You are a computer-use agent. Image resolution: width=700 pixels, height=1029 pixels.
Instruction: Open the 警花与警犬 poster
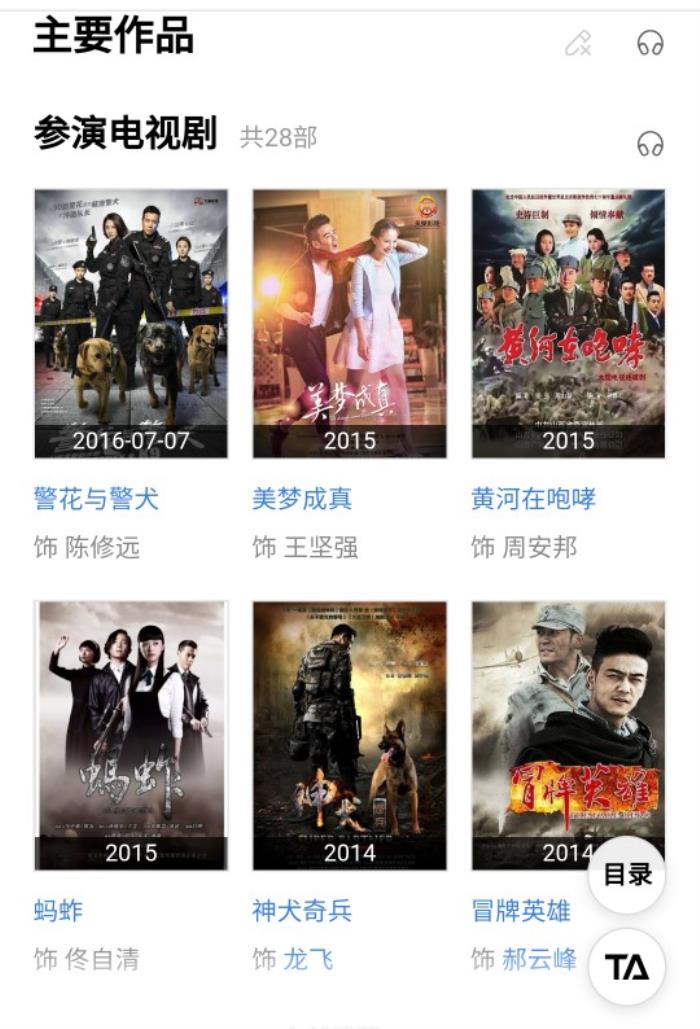pyautogui.click(x=131, y=323)
